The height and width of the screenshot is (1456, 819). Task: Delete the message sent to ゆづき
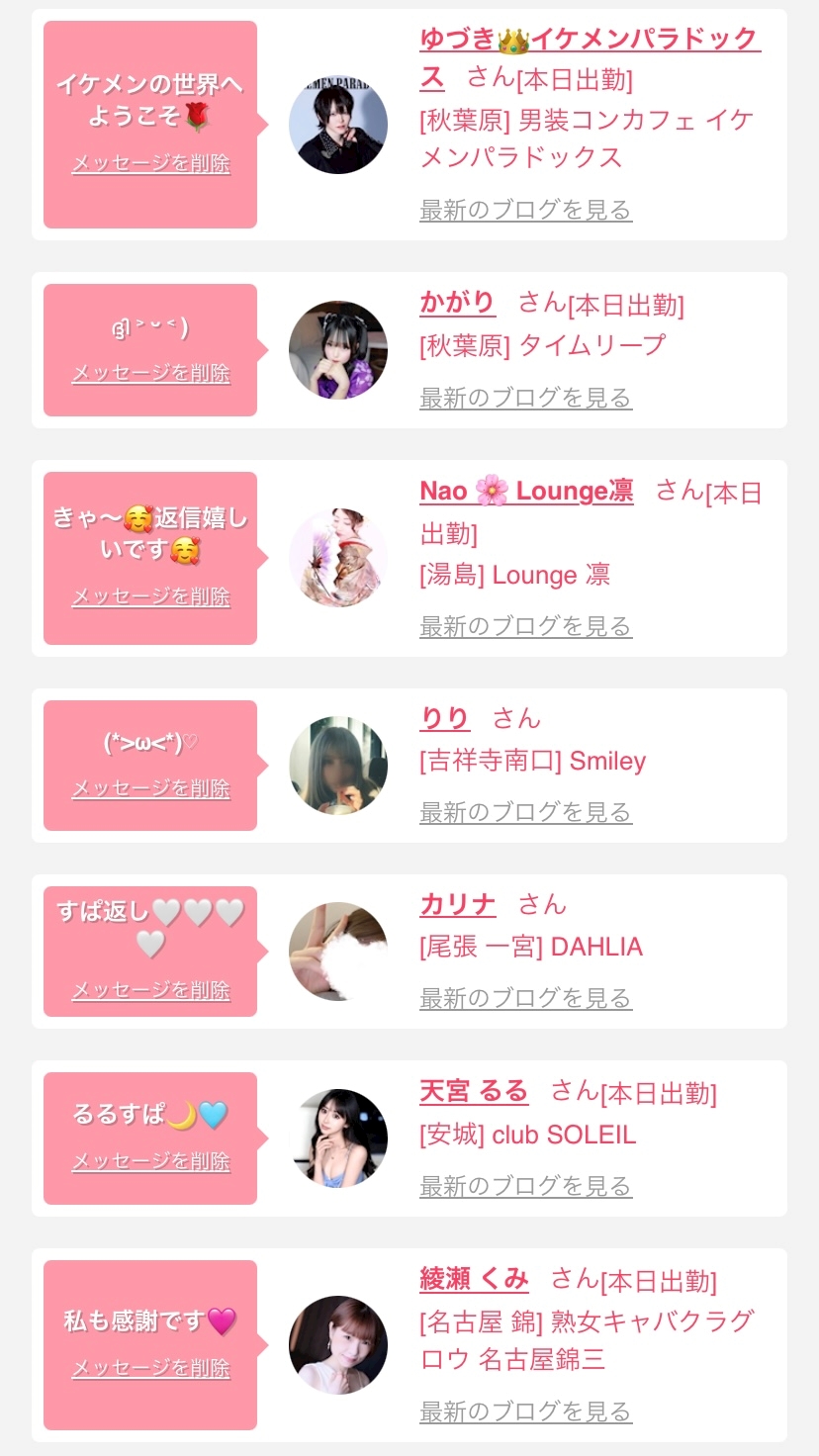pos(150,164)
